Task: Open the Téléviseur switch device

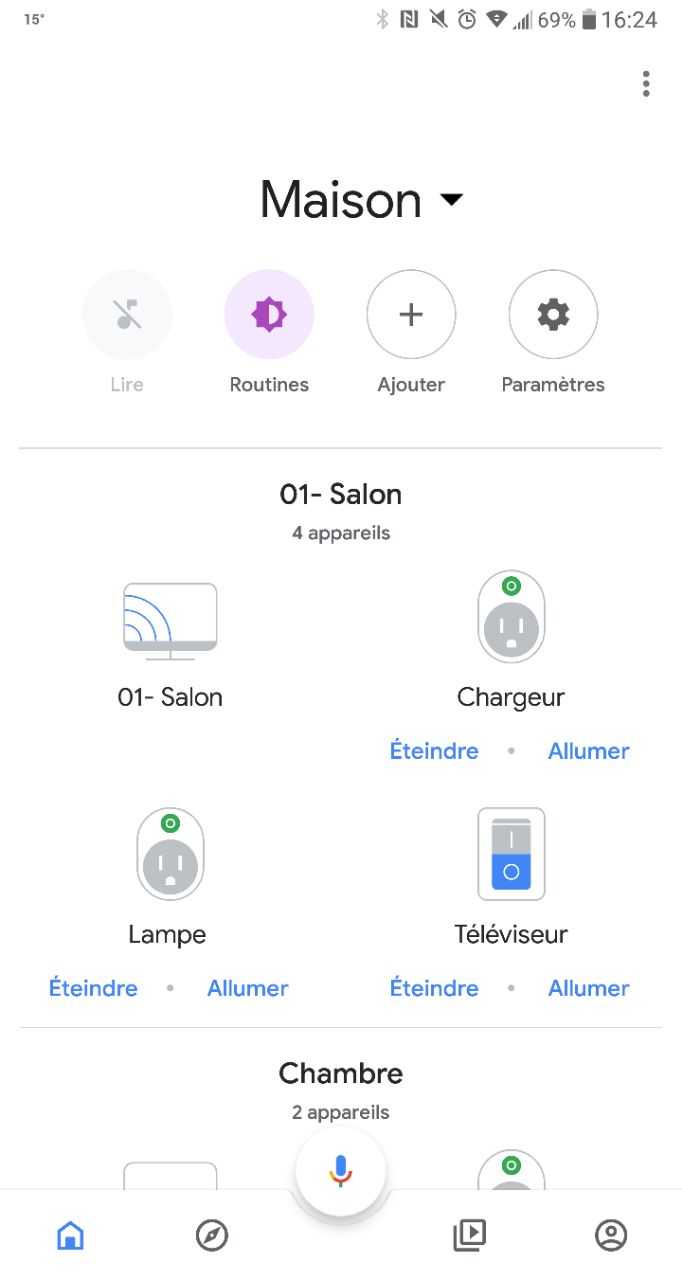Action: 511,855
